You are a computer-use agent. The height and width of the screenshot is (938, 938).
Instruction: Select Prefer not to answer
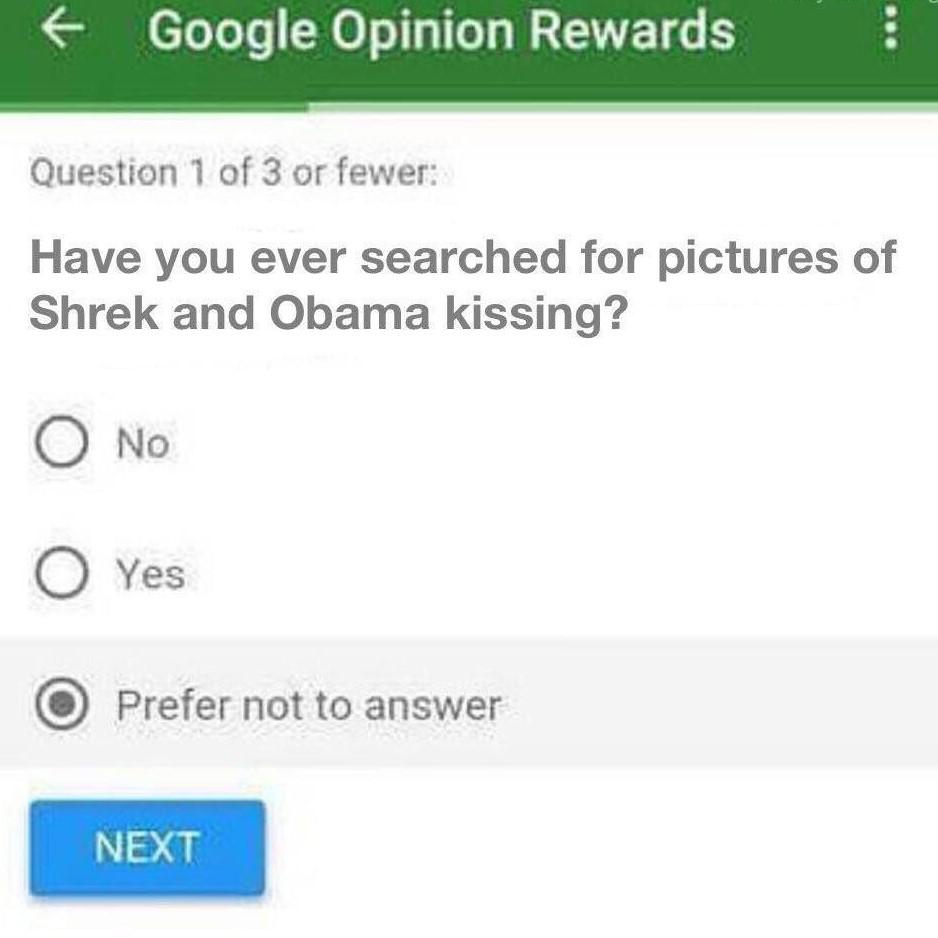point(62,706)
